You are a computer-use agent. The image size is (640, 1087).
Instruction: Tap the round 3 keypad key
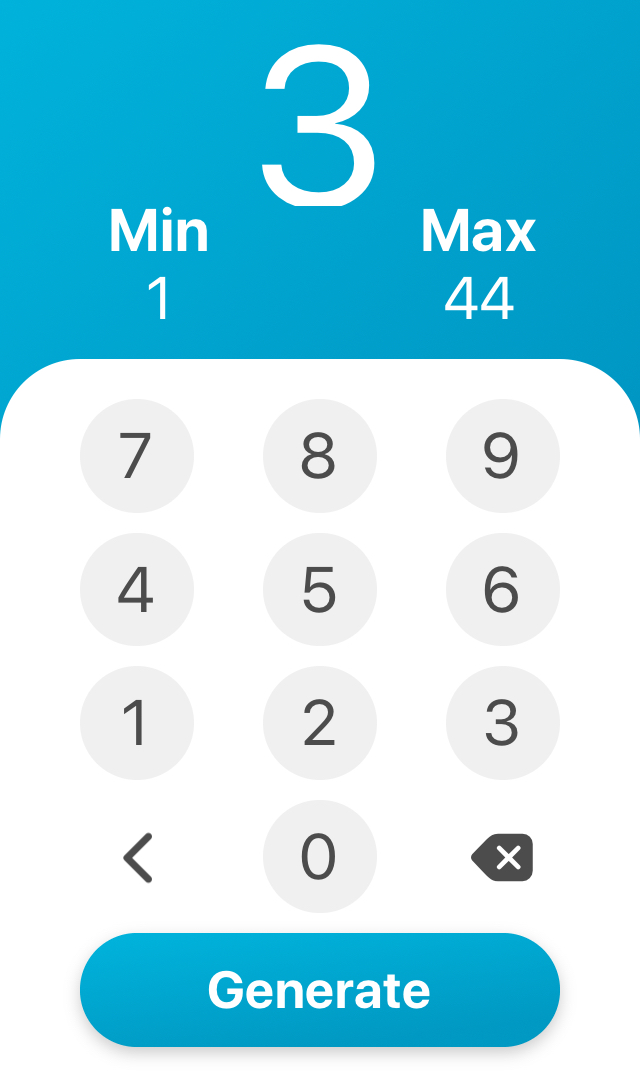pos(502,722)
